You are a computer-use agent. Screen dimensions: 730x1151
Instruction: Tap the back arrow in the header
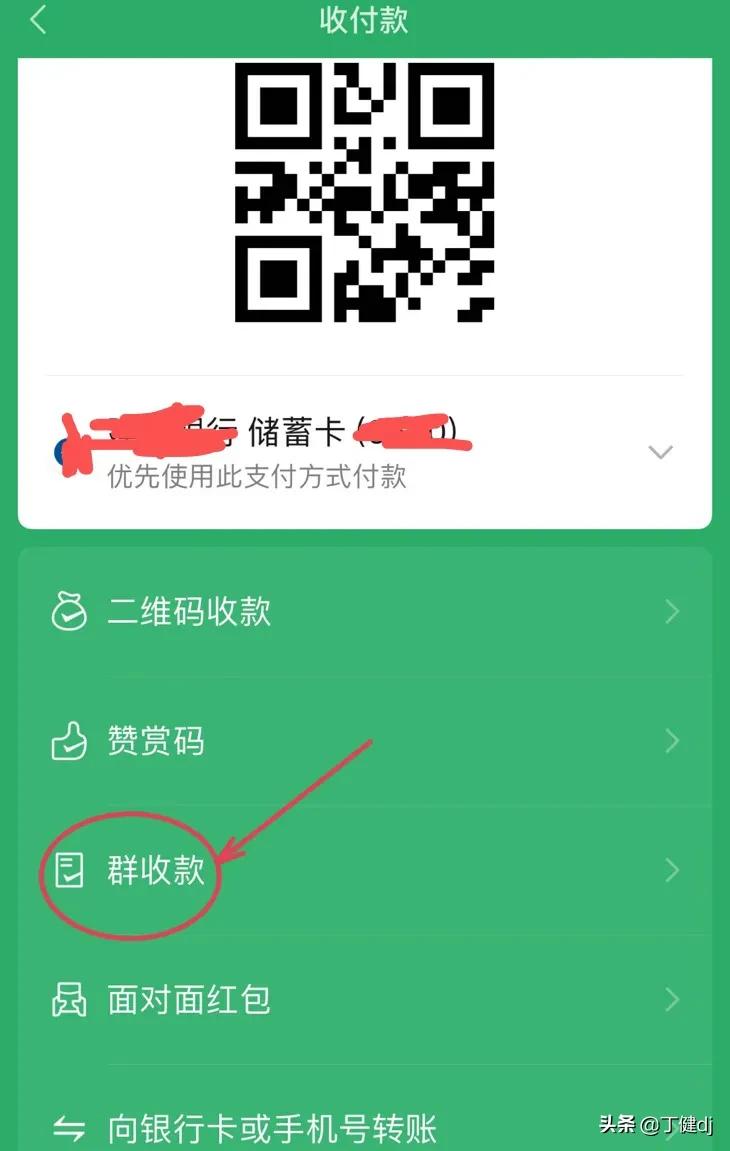coord(36,20)
